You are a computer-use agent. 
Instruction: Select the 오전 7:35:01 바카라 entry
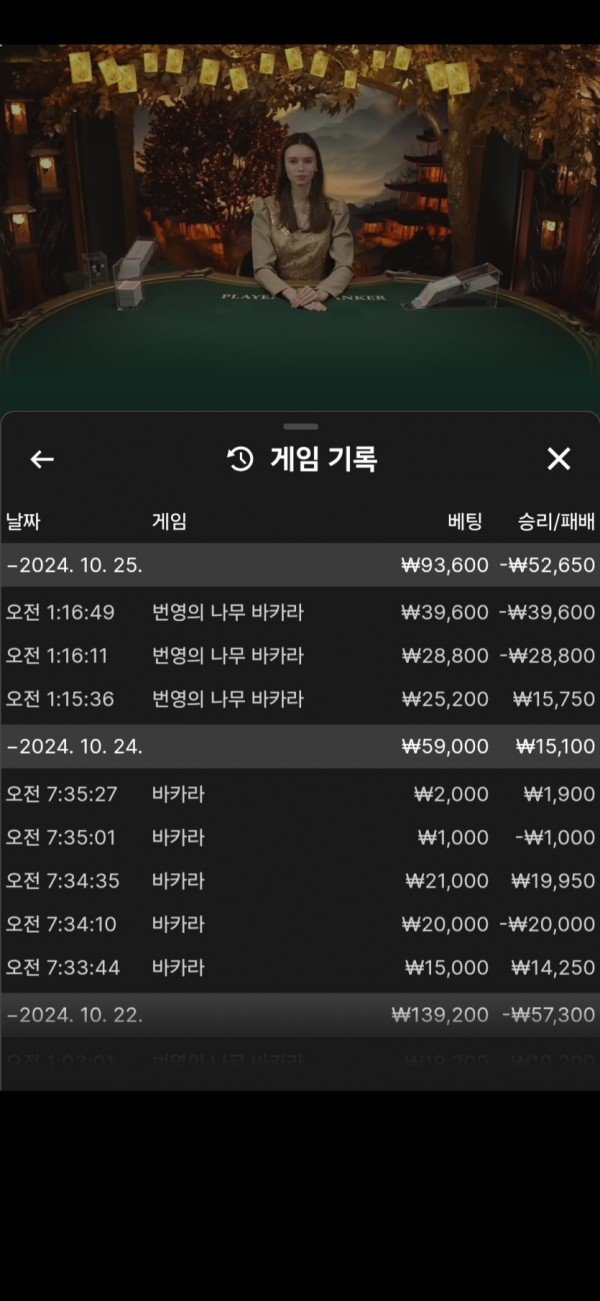click(300, 837)
